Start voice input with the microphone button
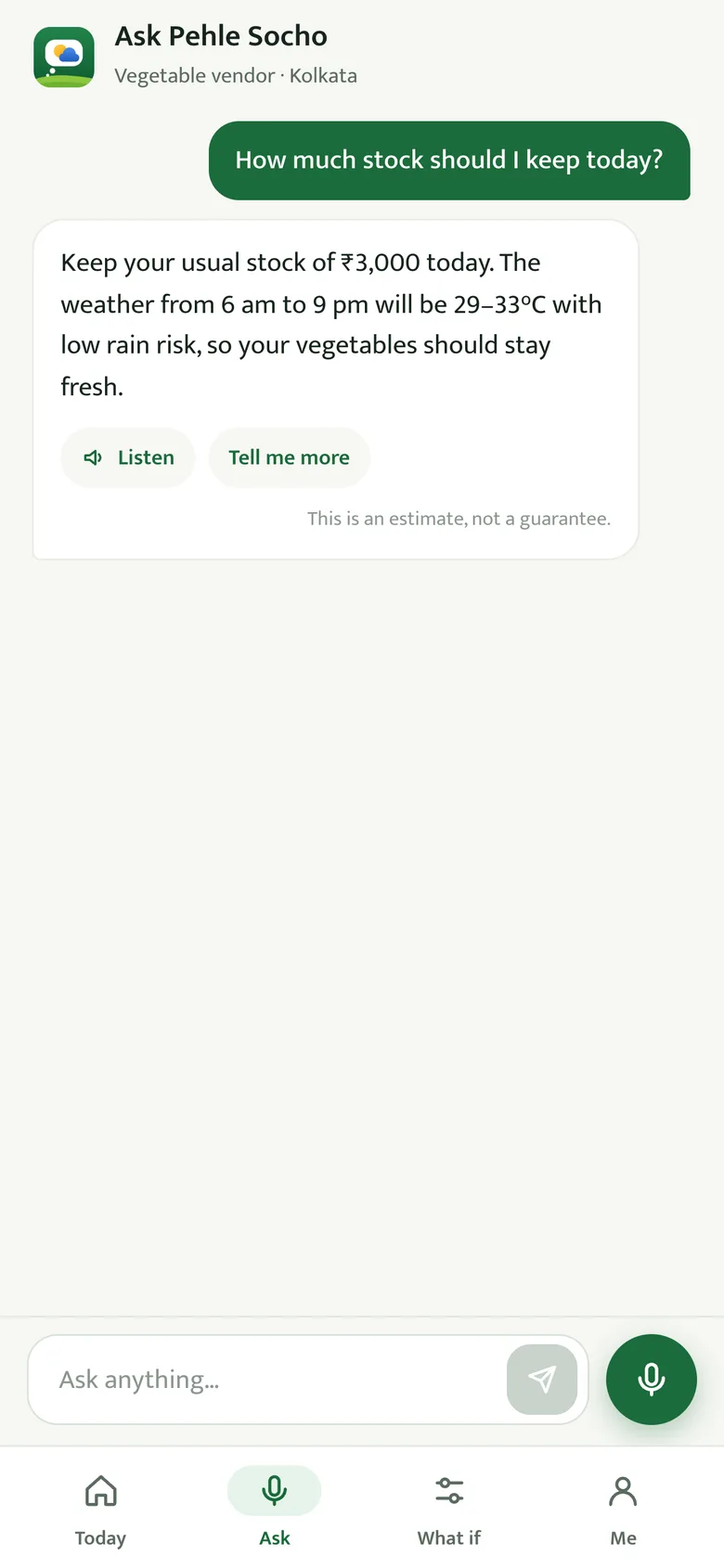 (x=652, y=1380)
